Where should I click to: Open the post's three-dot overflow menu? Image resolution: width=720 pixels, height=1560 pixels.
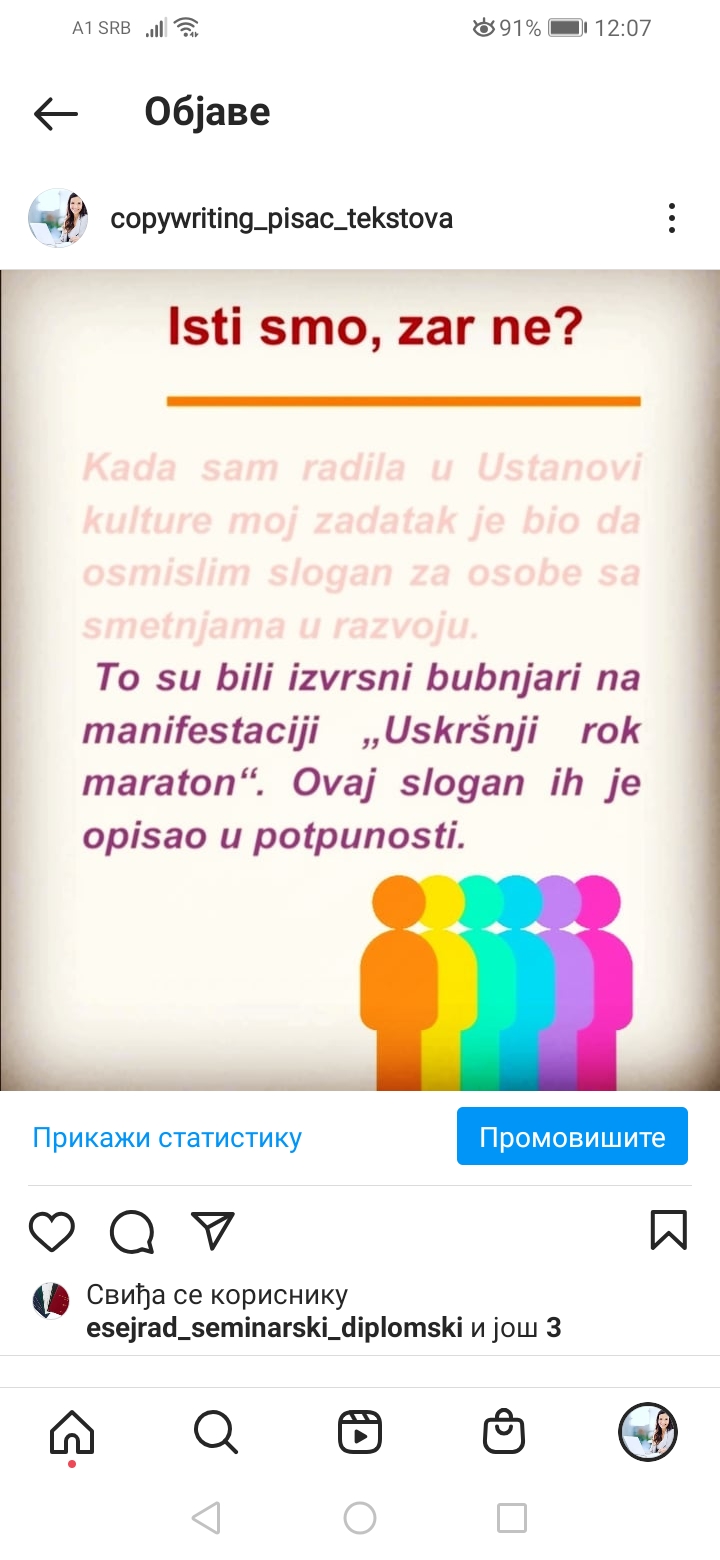672,218
